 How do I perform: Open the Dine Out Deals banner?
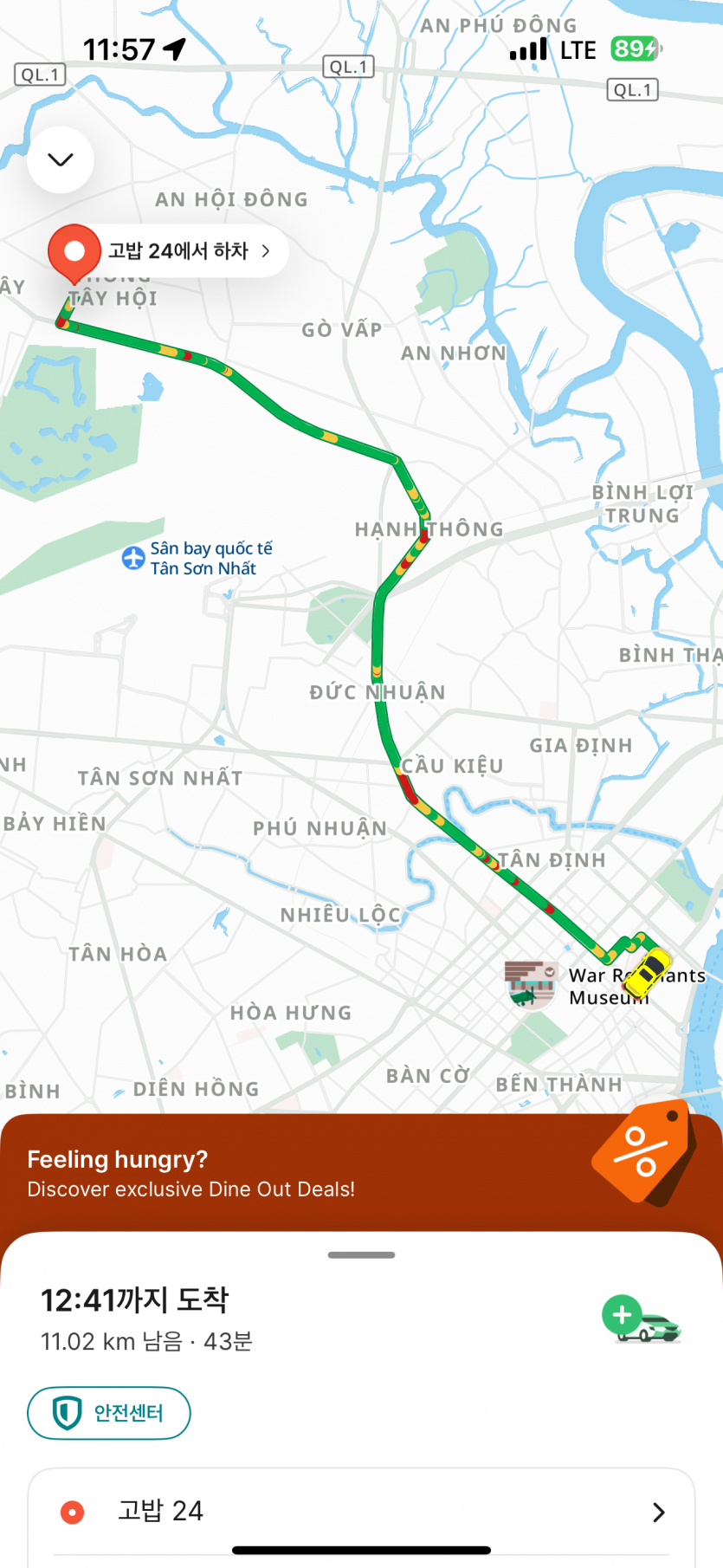[x=346, y=1174]
